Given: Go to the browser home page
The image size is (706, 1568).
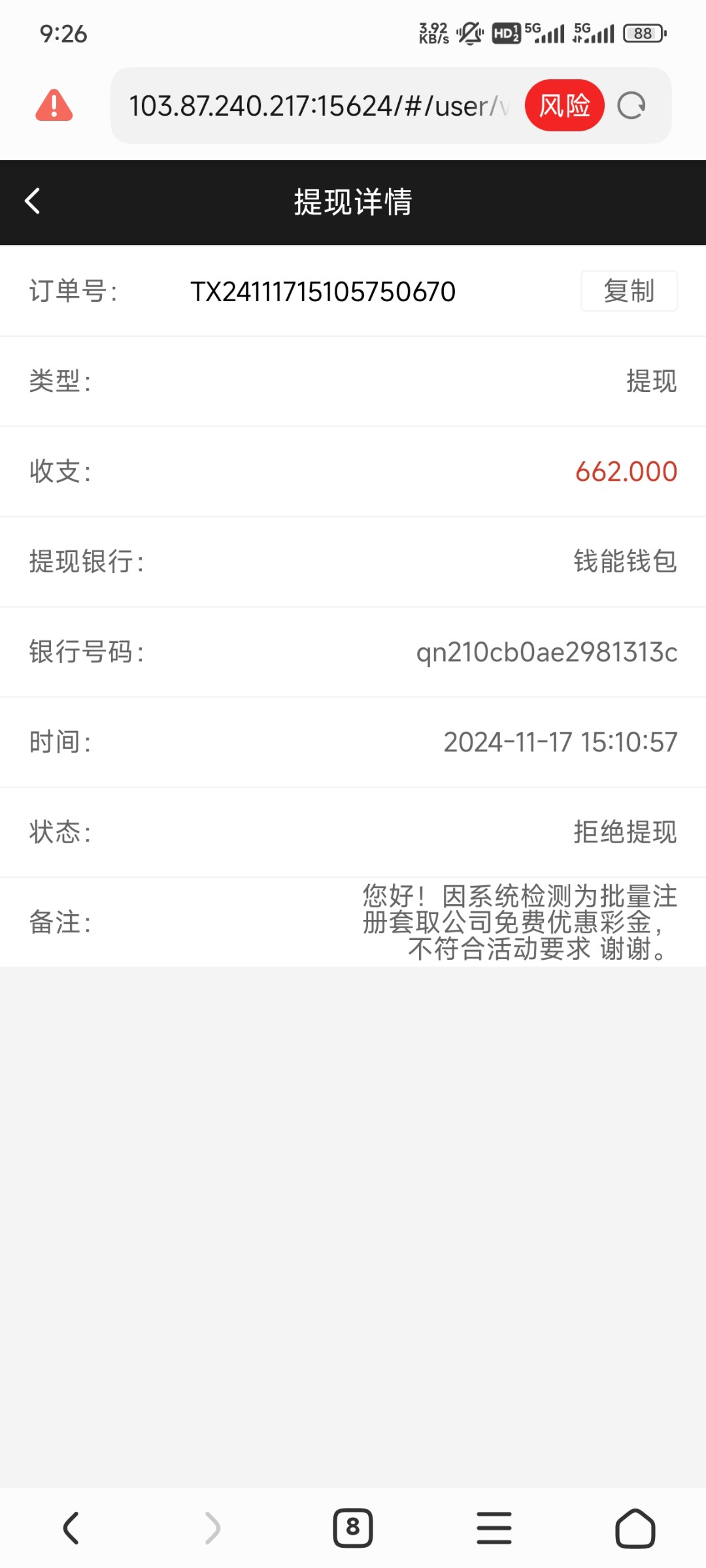Looking at the screenshot, I should click(x=635, y=1528).
